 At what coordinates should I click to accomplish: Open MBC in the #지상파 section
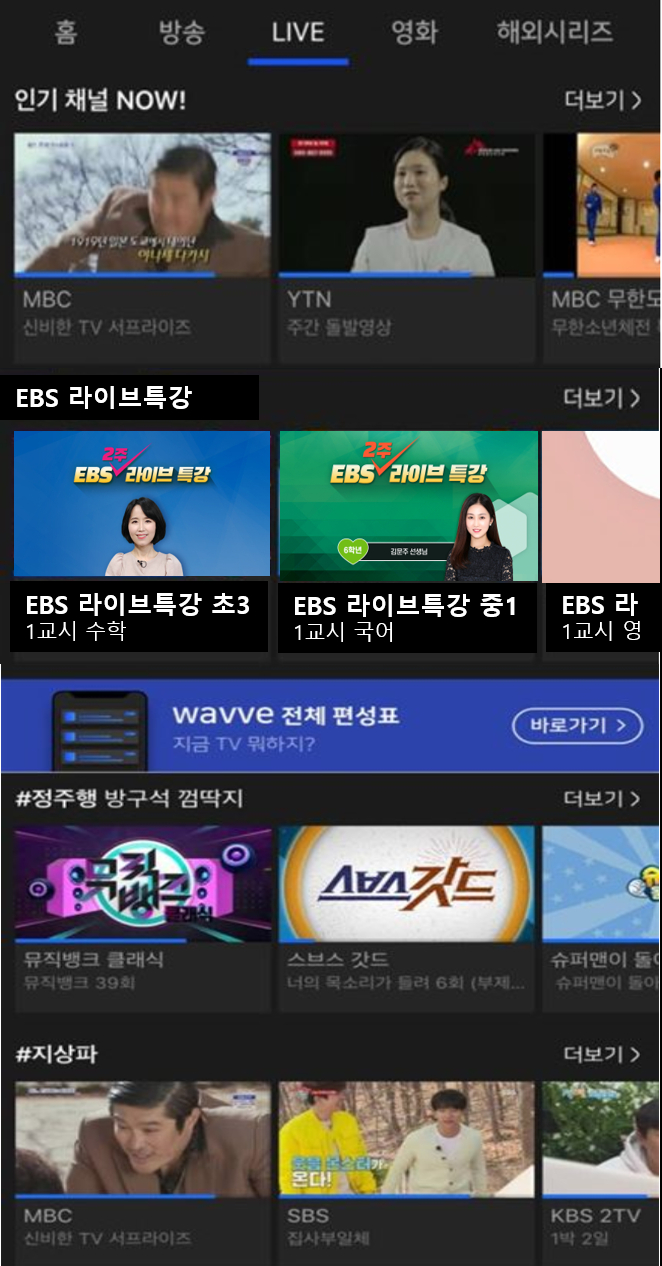[x=142, y=1169]
